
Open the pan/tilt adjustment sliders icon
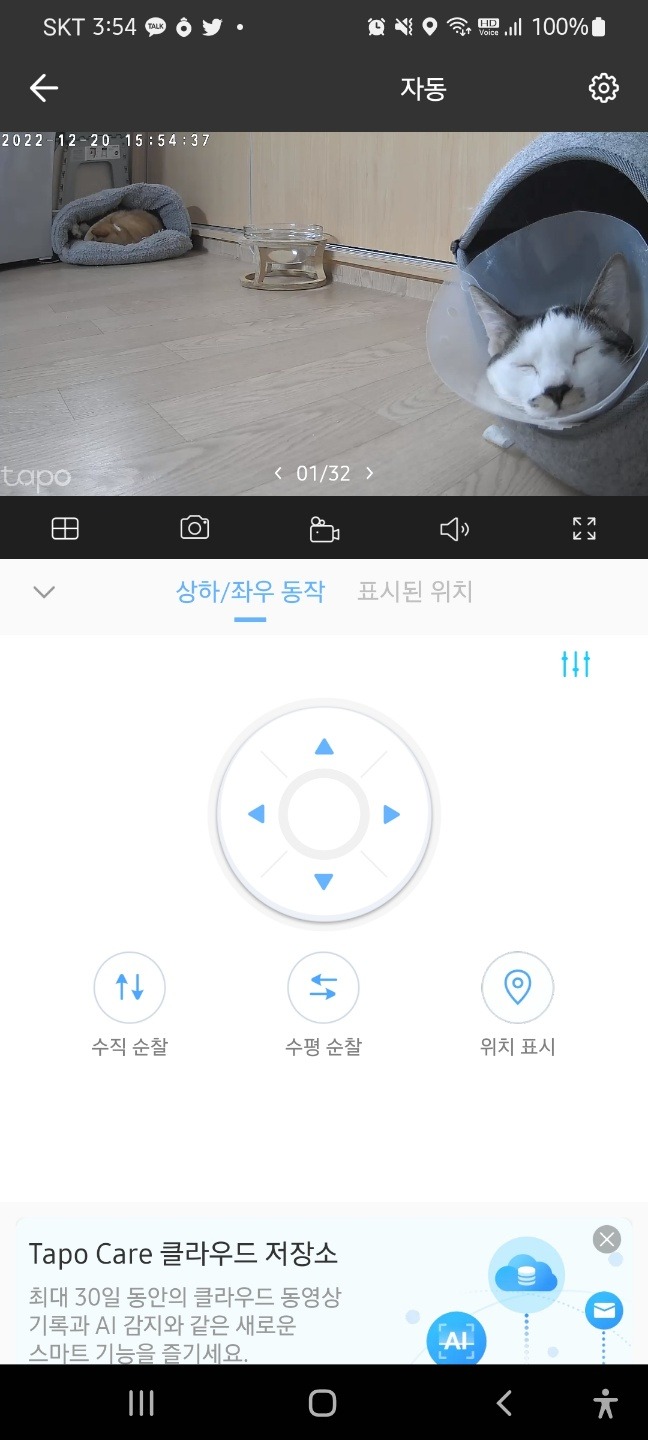pos(575,663)
